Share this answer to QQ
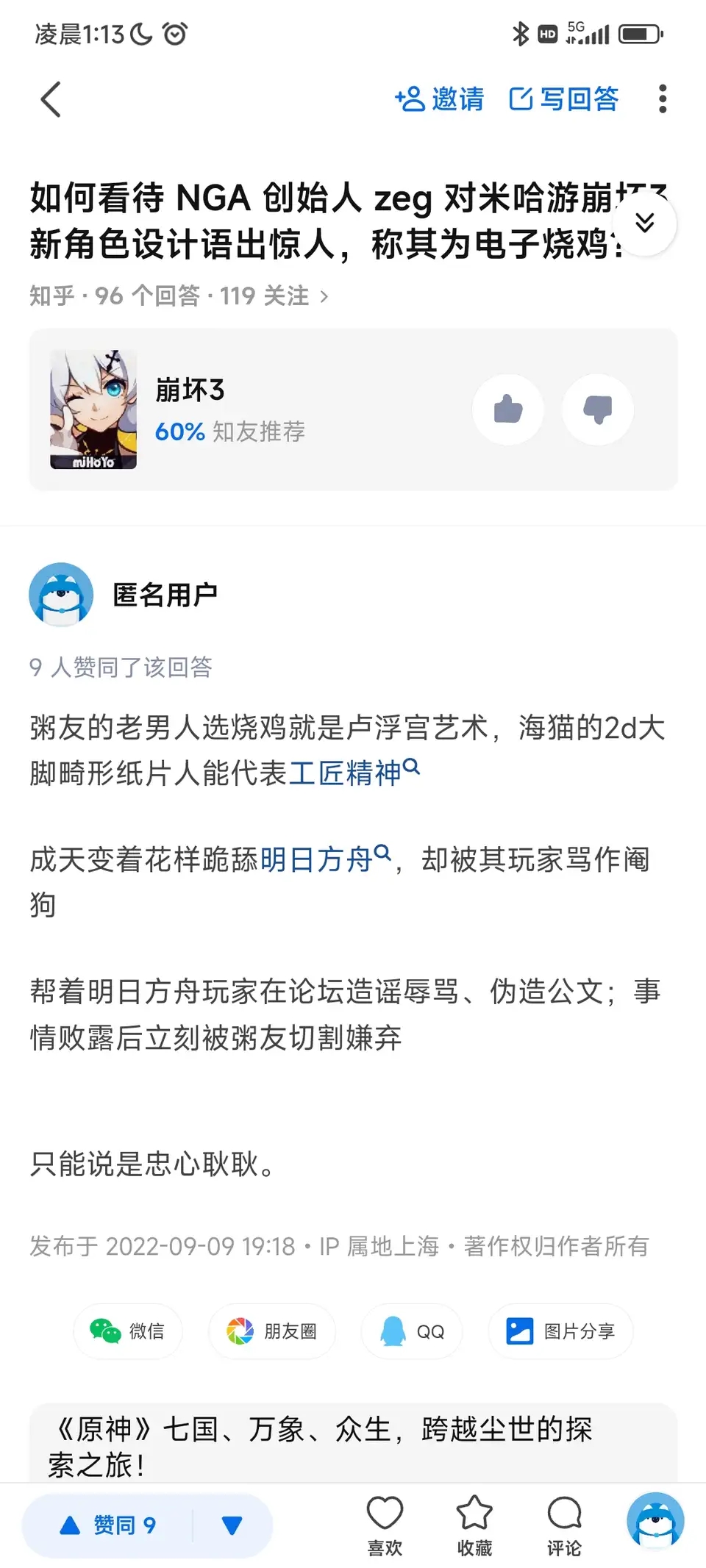The image size is (706, 1568). [412, 1331]
